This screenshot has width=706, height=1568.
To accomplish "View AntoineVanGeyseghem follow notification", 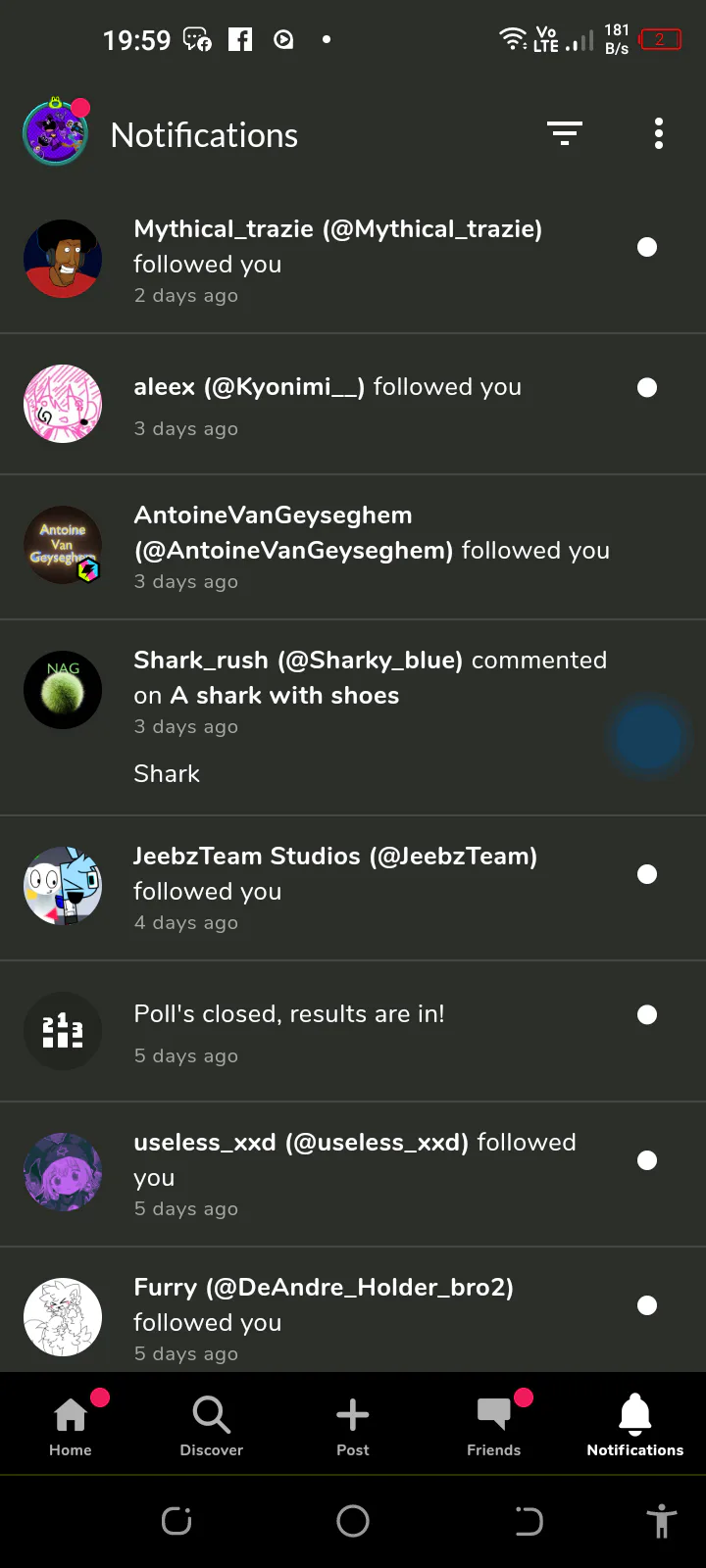I will 371,546.
